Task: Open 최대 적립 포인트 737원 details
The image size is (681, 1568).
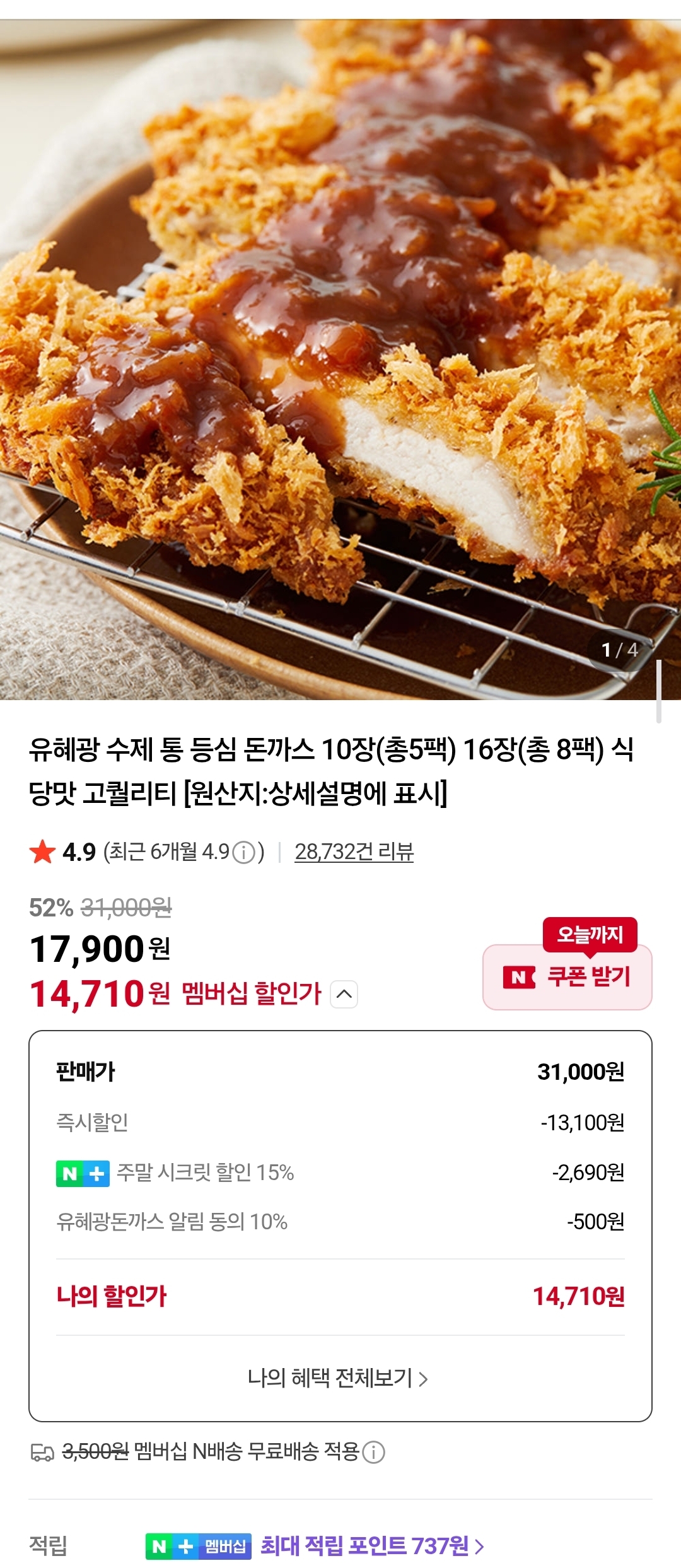Action: pos(372,1546)
